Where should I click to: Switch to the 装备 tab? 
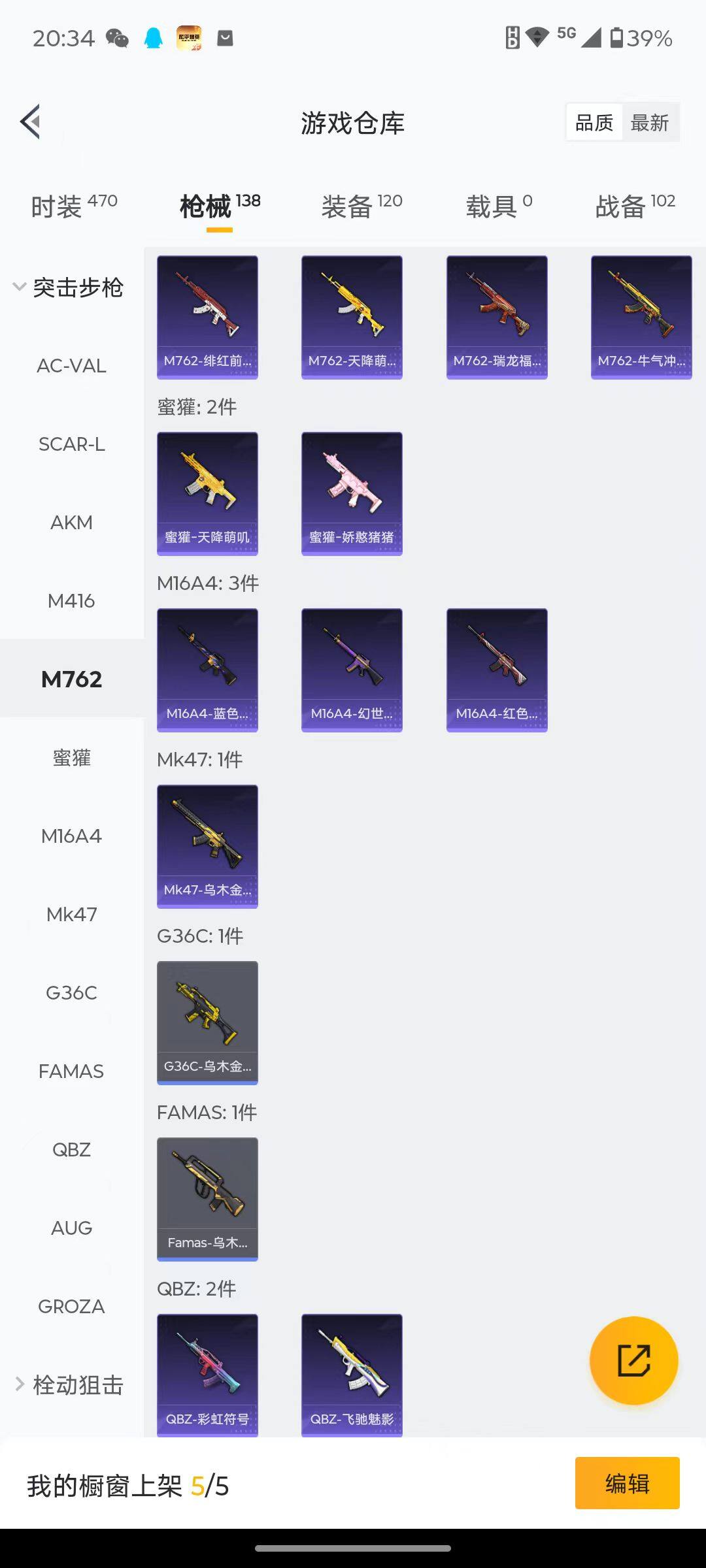point(361,206)
